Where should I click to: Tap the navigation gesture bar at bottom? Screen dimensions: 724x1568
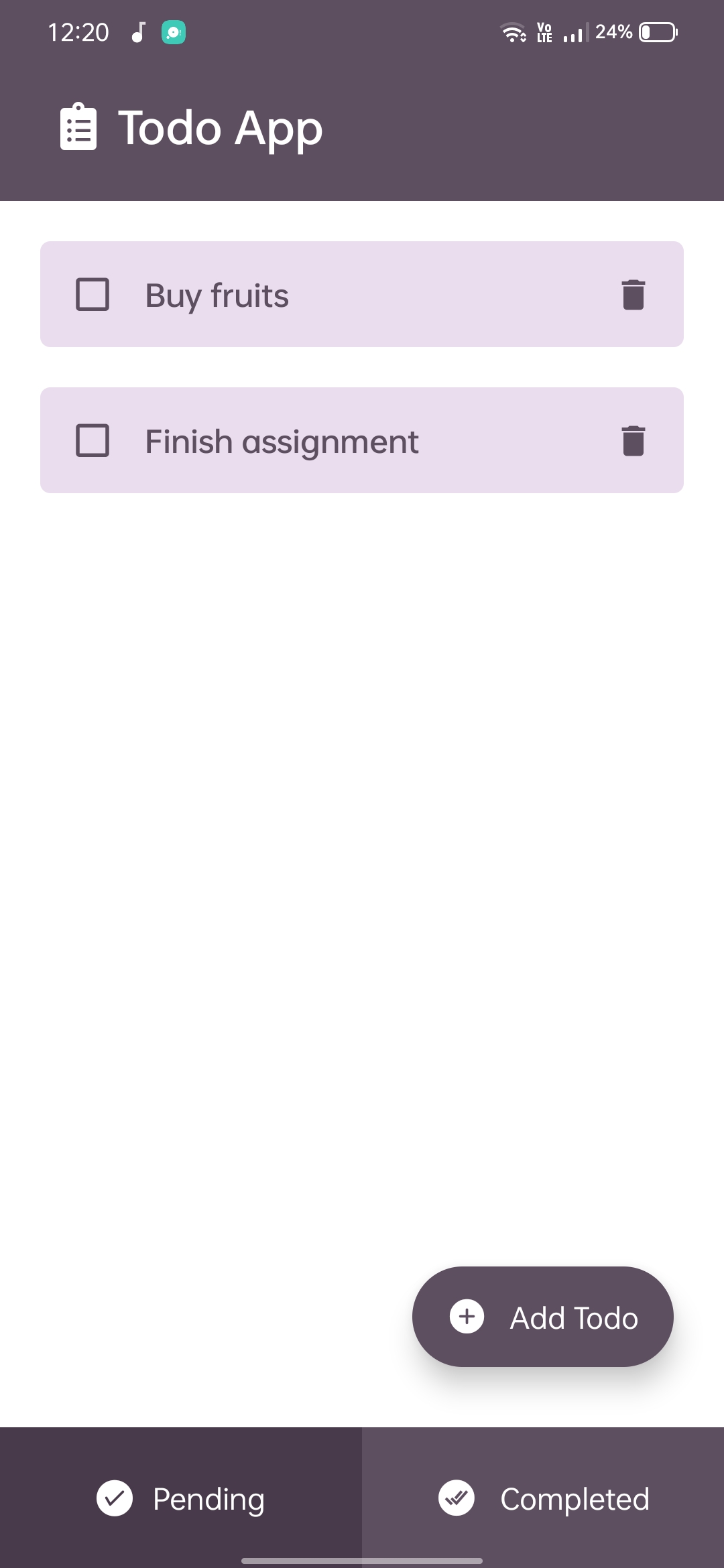[362, 1559]
